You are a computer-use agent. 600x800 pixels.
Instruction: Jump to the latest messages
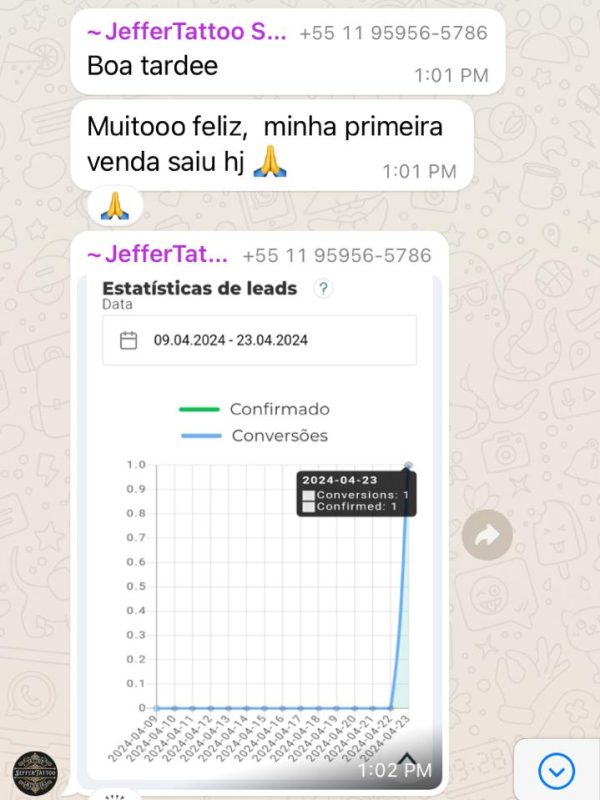coord(556,771)
